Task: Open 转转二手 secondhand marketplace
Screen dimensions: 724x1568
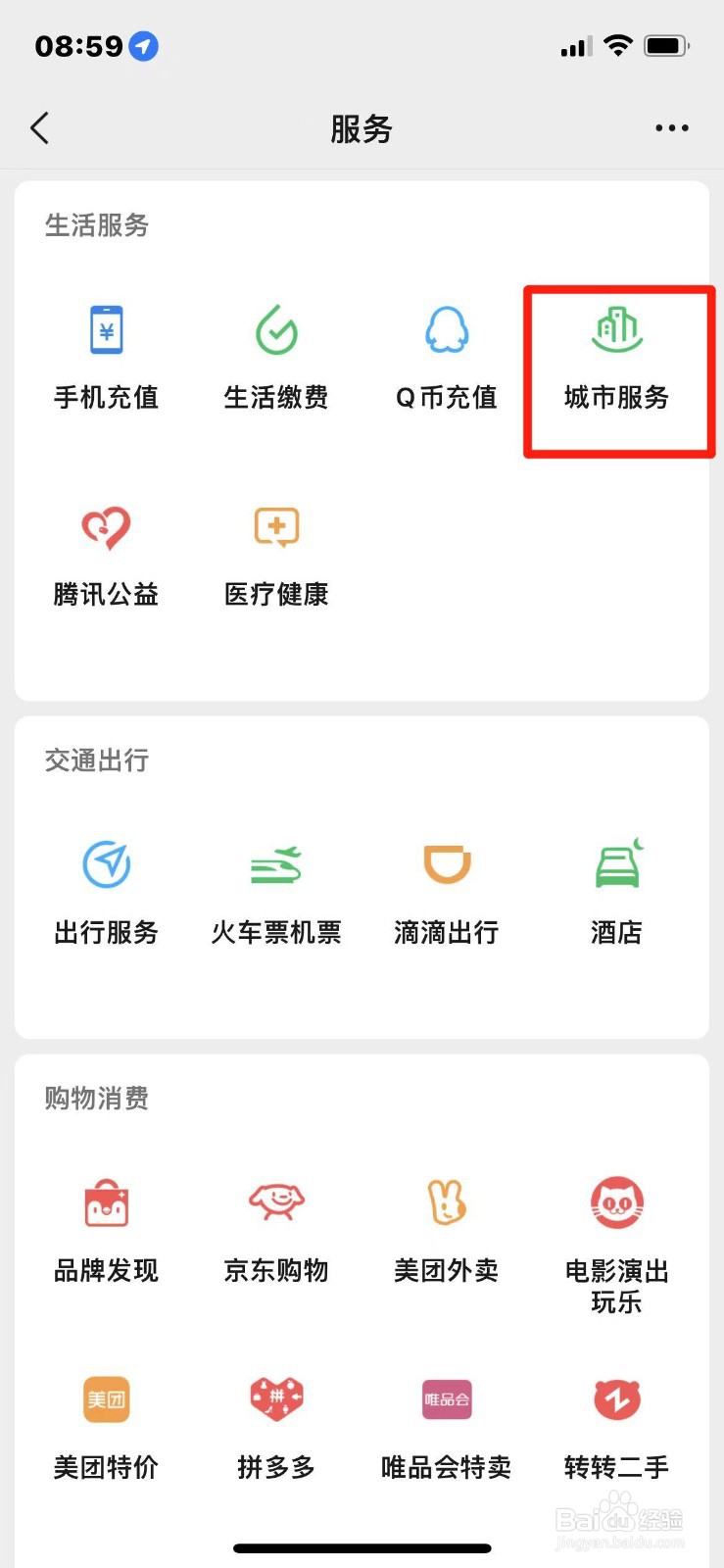Action: pyautogui.click(x=616, y=1426)
